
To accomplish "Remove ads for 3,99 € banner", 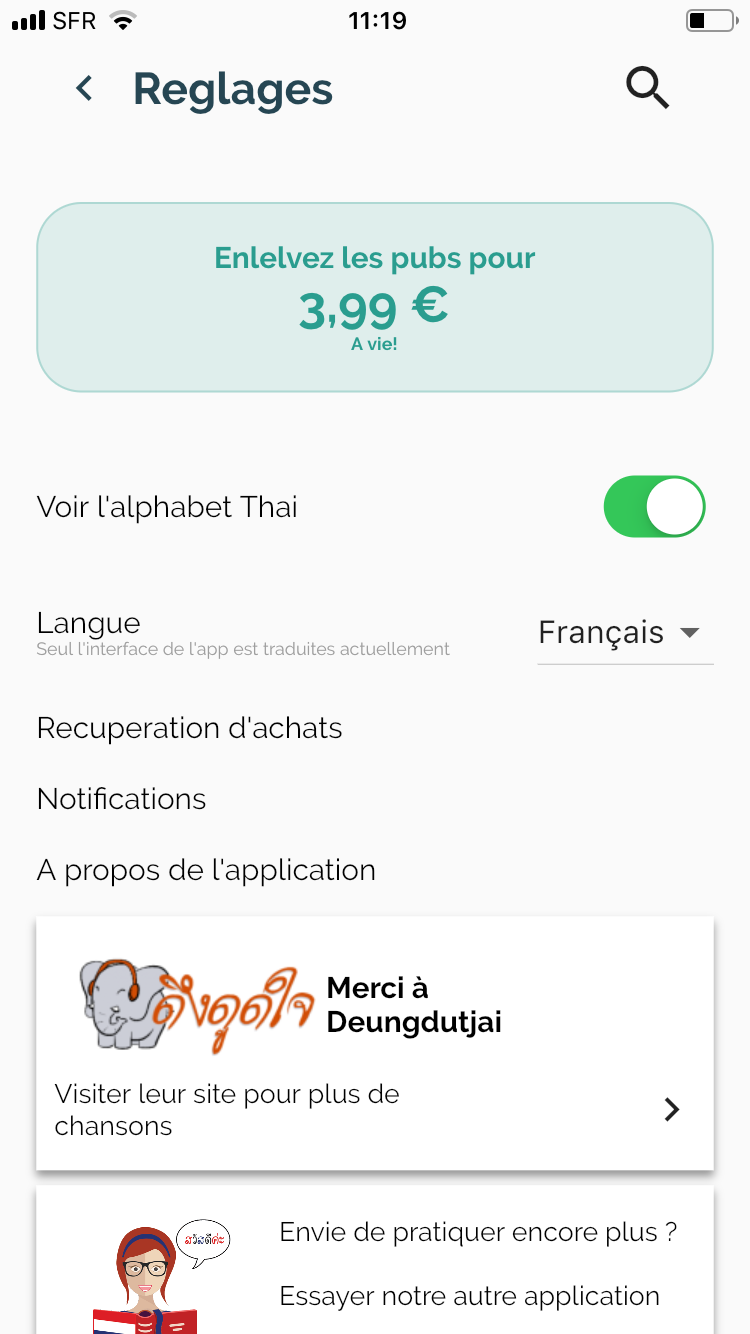I will tap(375, 297).
